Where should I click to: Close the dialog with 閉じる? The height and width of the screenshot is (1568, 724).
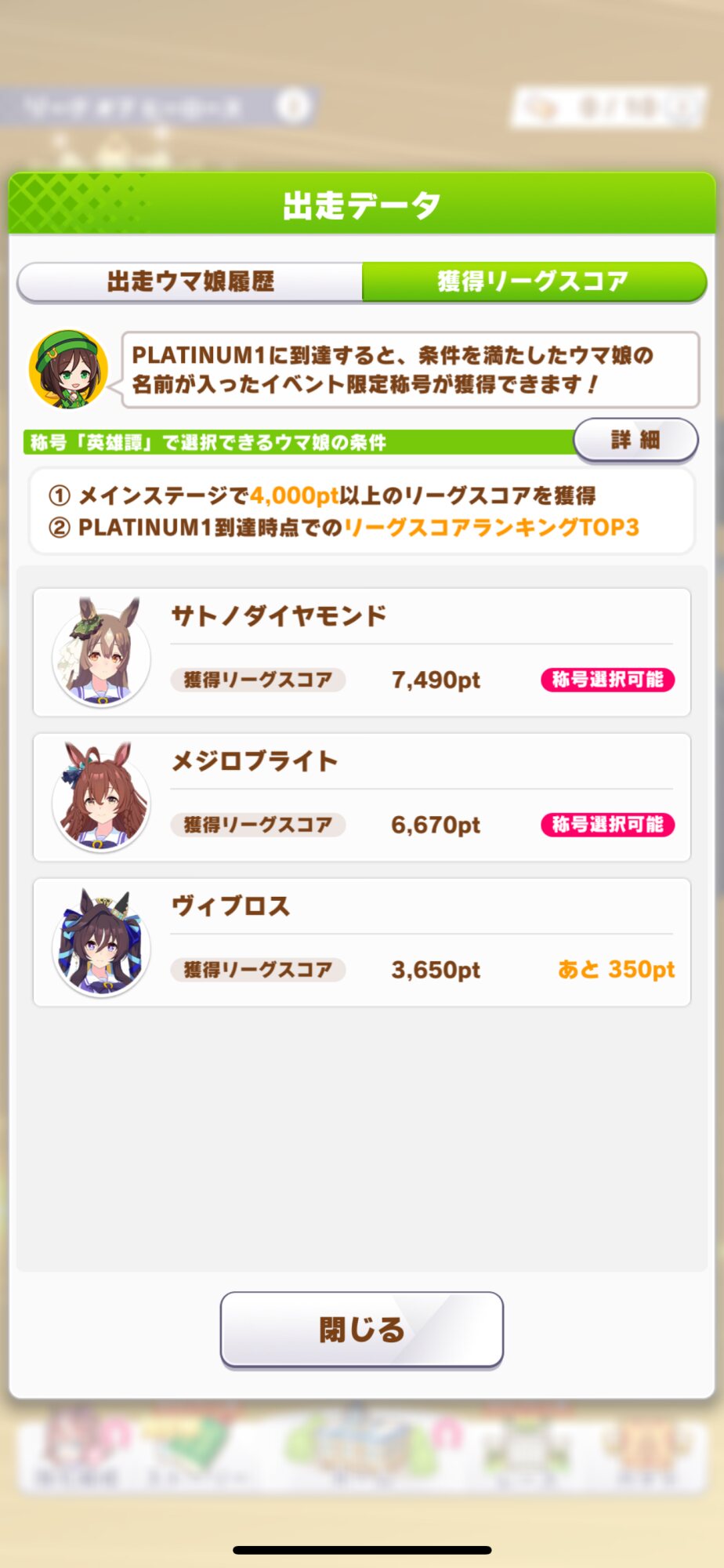click(361, 1329)
